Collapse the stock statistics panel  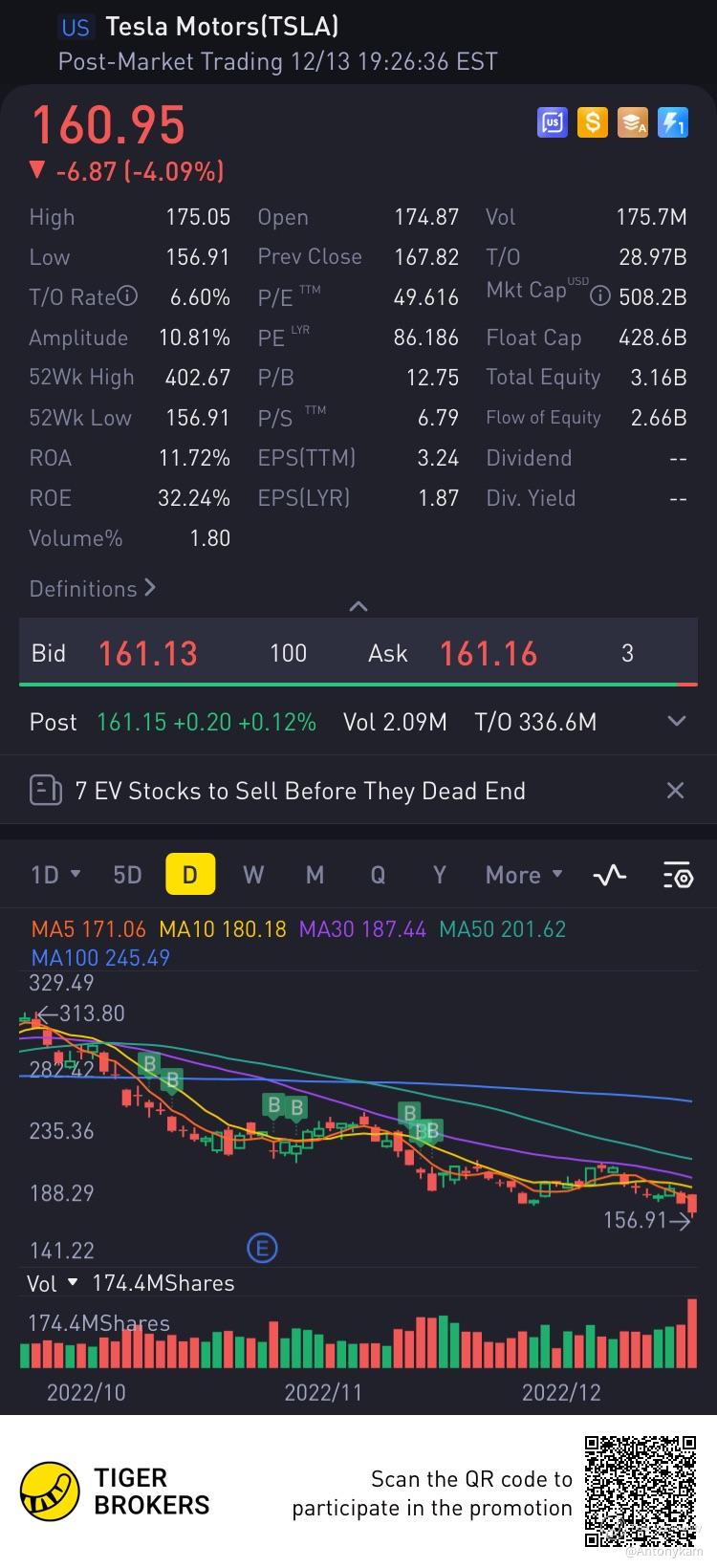point(358,606)
